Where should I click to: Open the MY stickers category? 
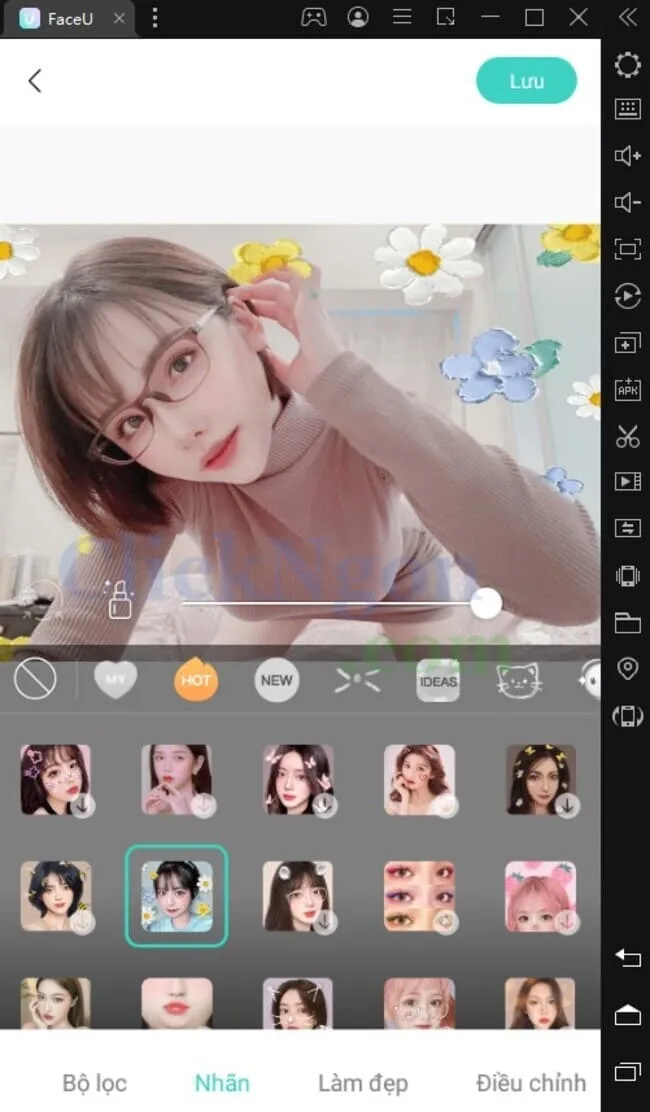115,681
